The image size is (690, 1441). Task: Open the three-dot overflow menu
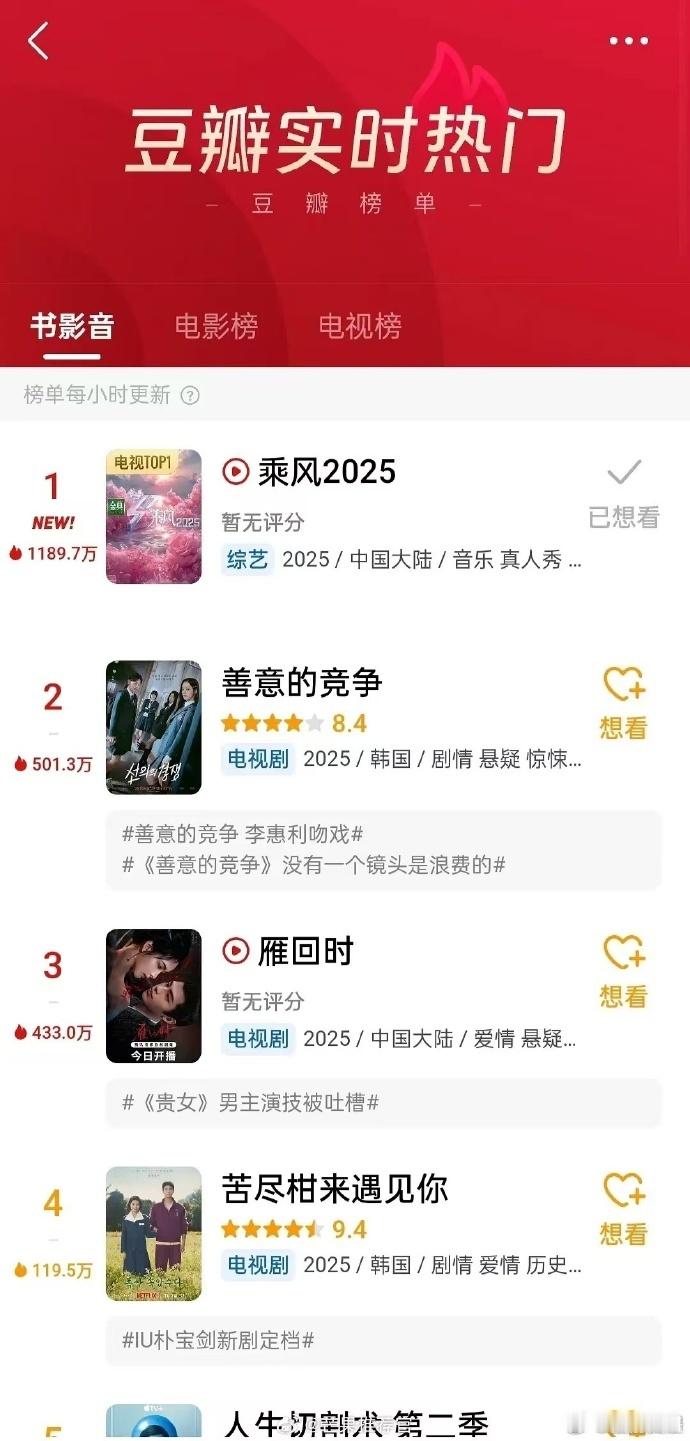coord(629,41)
